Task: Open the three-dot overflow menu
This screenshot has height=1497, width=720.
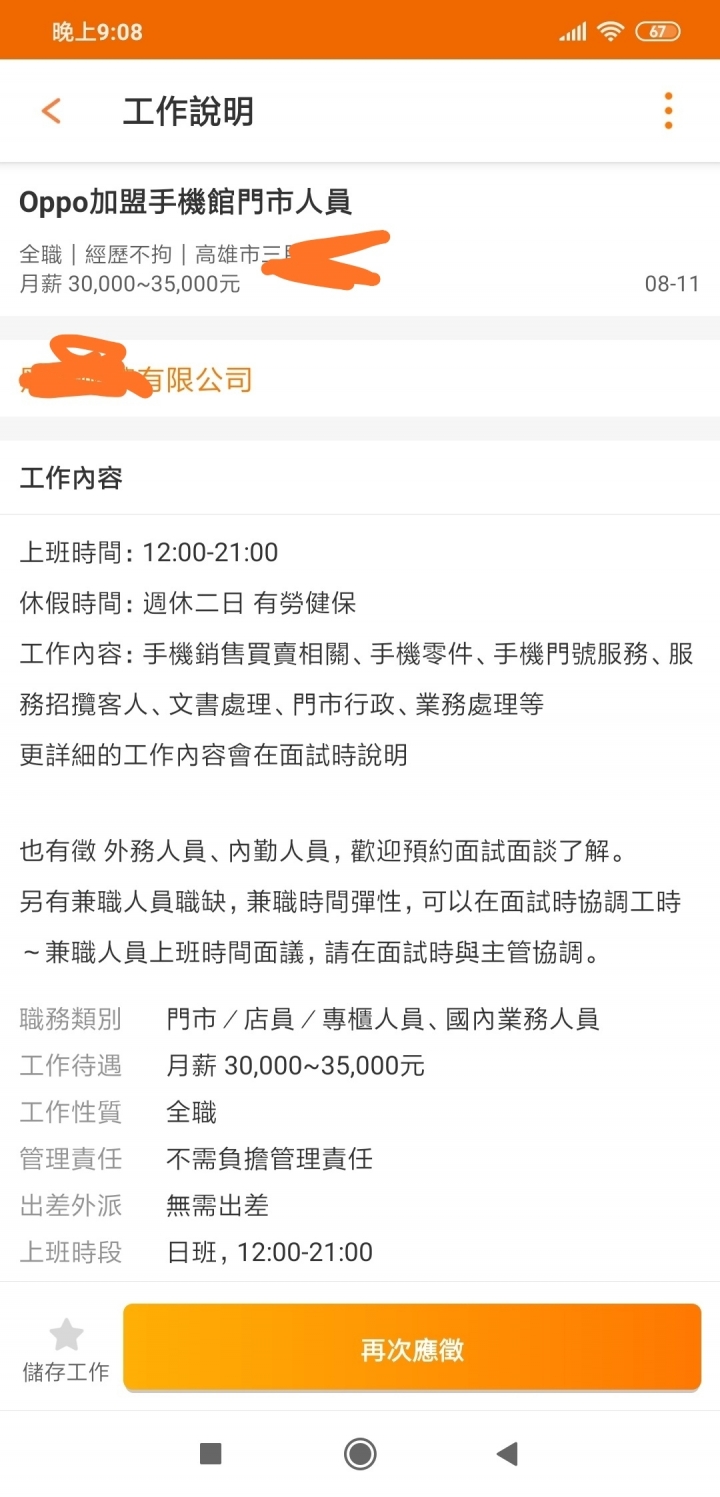Action: pyautogui.click(x=668, y=111)
